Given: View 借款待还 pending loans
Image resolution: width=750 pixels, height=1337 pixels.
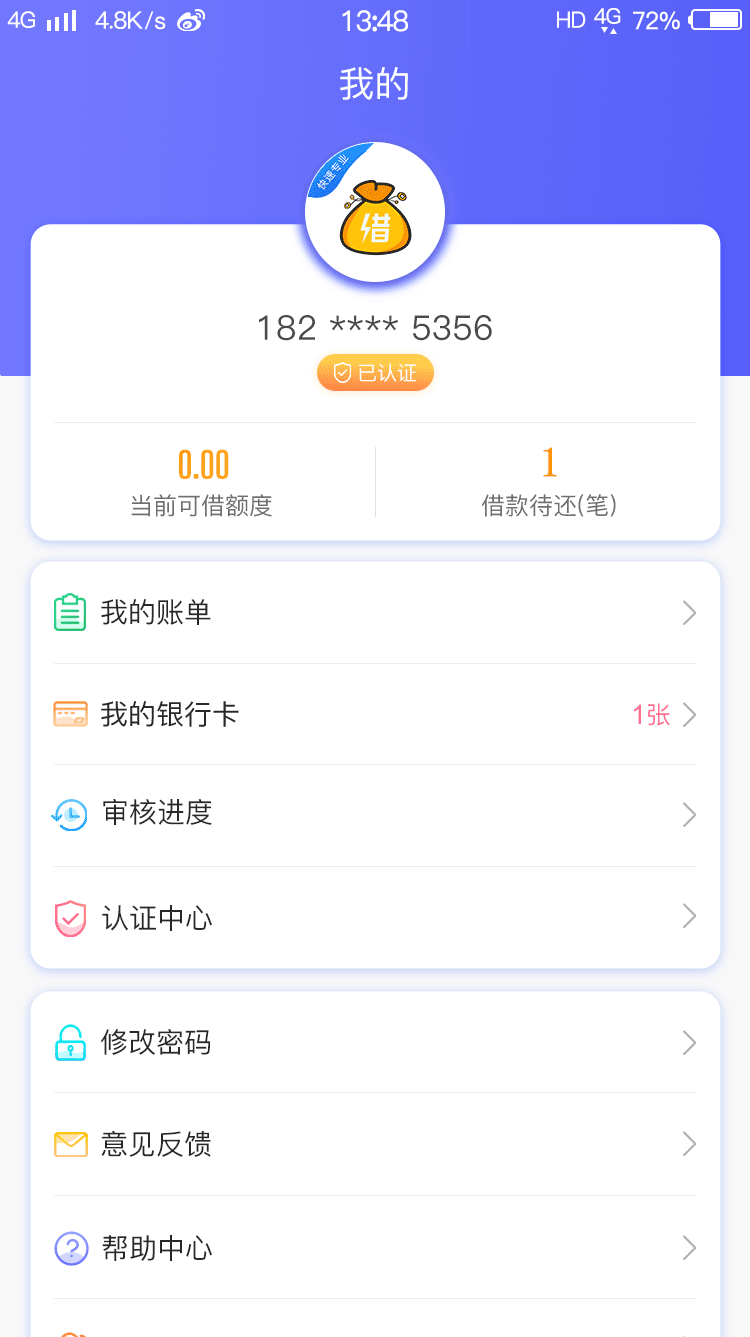Looking at the screenshot, I should tap(549, 481).
